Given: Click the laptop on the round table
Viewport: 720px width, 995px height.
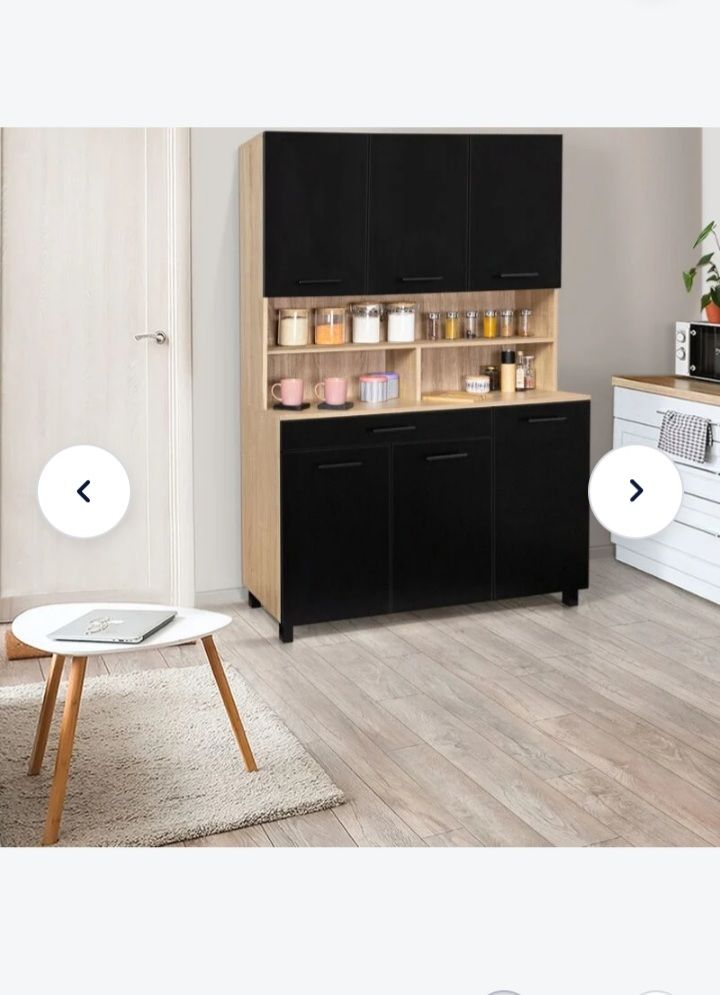Looking at the screenshot, I should pyautogui.click(x=110, y=628).
